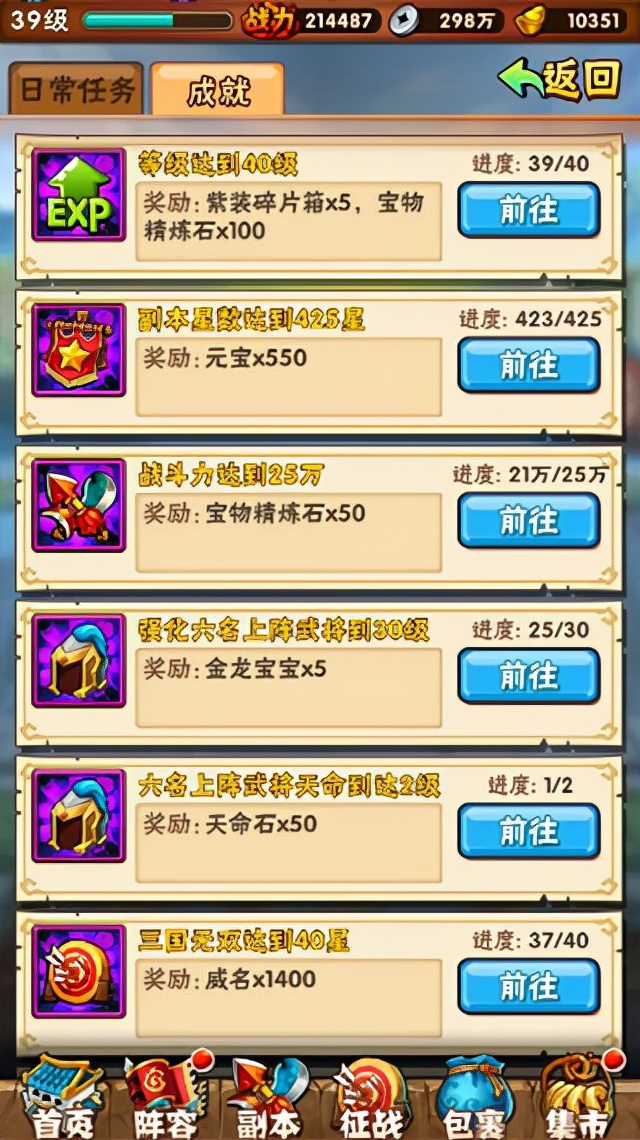Switch to the 日常任务 tab

[76, 90]
